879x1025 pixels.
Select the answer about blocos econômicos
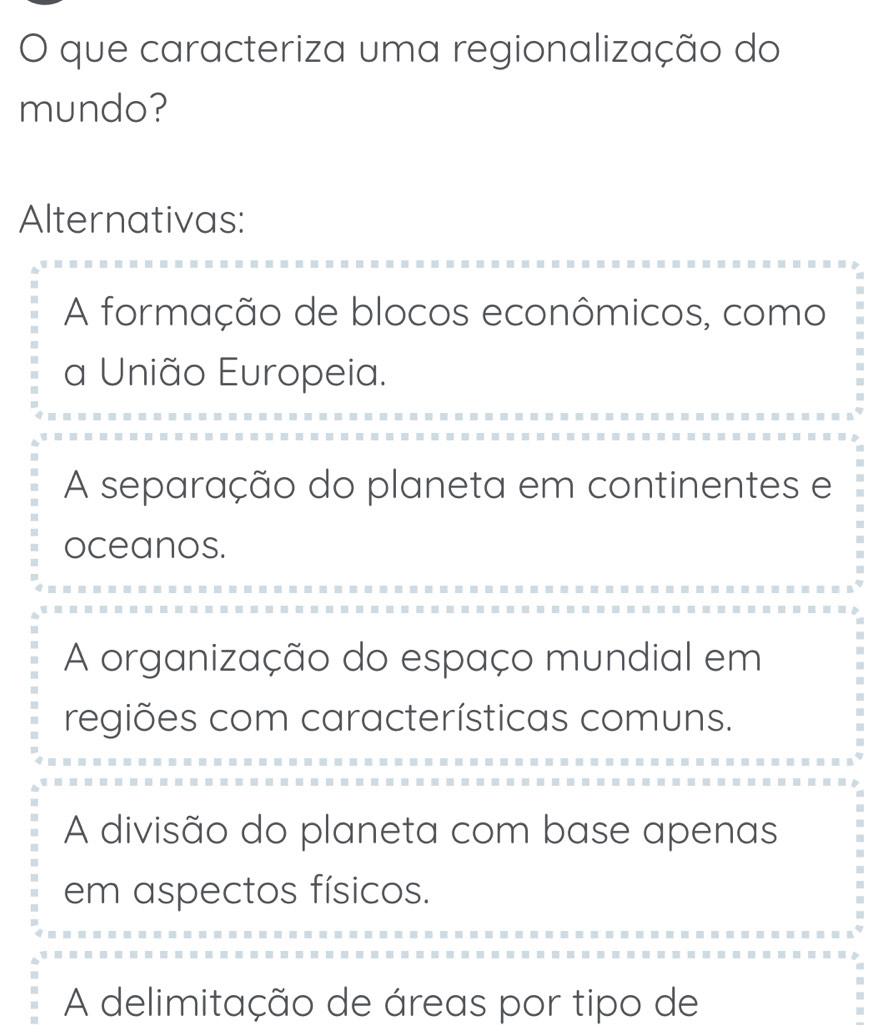445,342
